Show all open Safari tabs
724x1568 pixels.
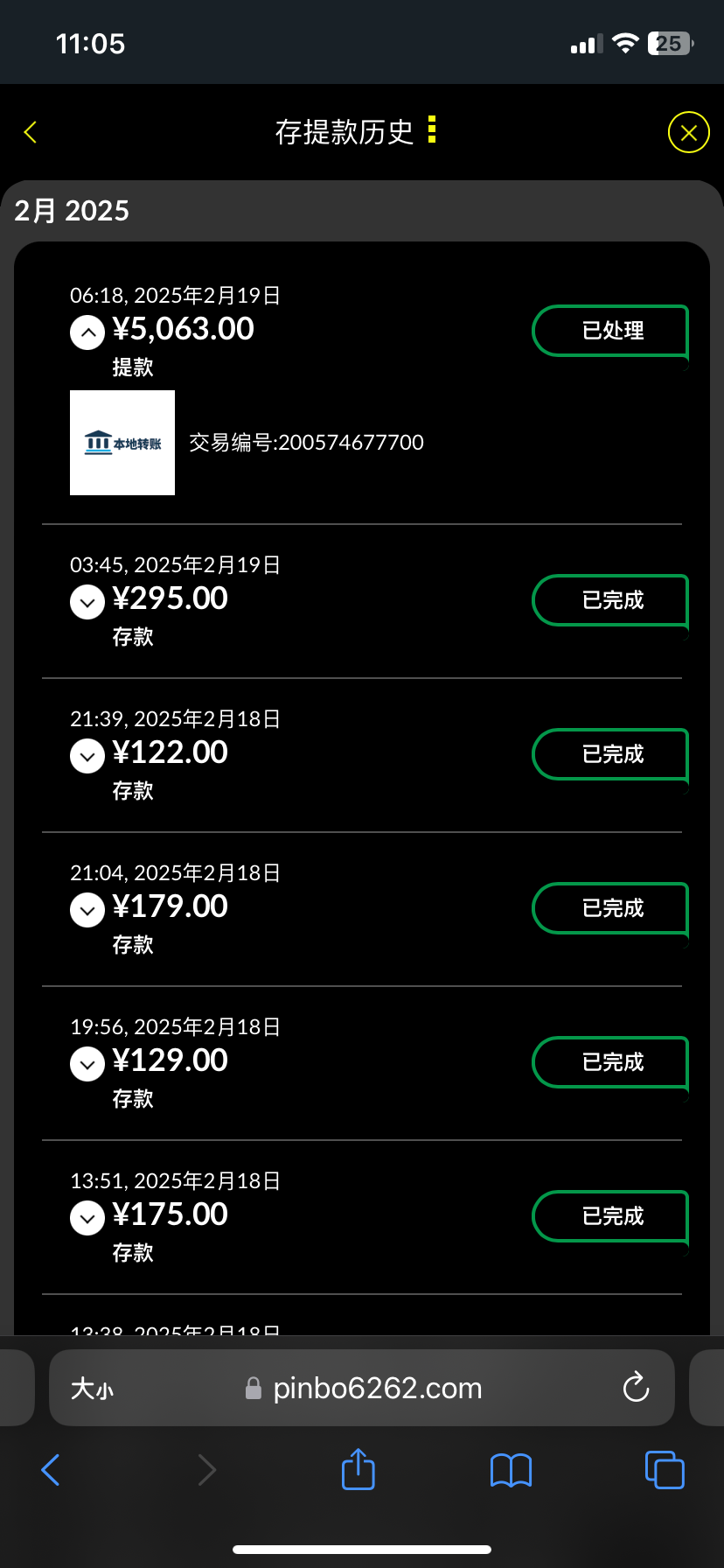pyautogui.click(x=665, y=1470)
